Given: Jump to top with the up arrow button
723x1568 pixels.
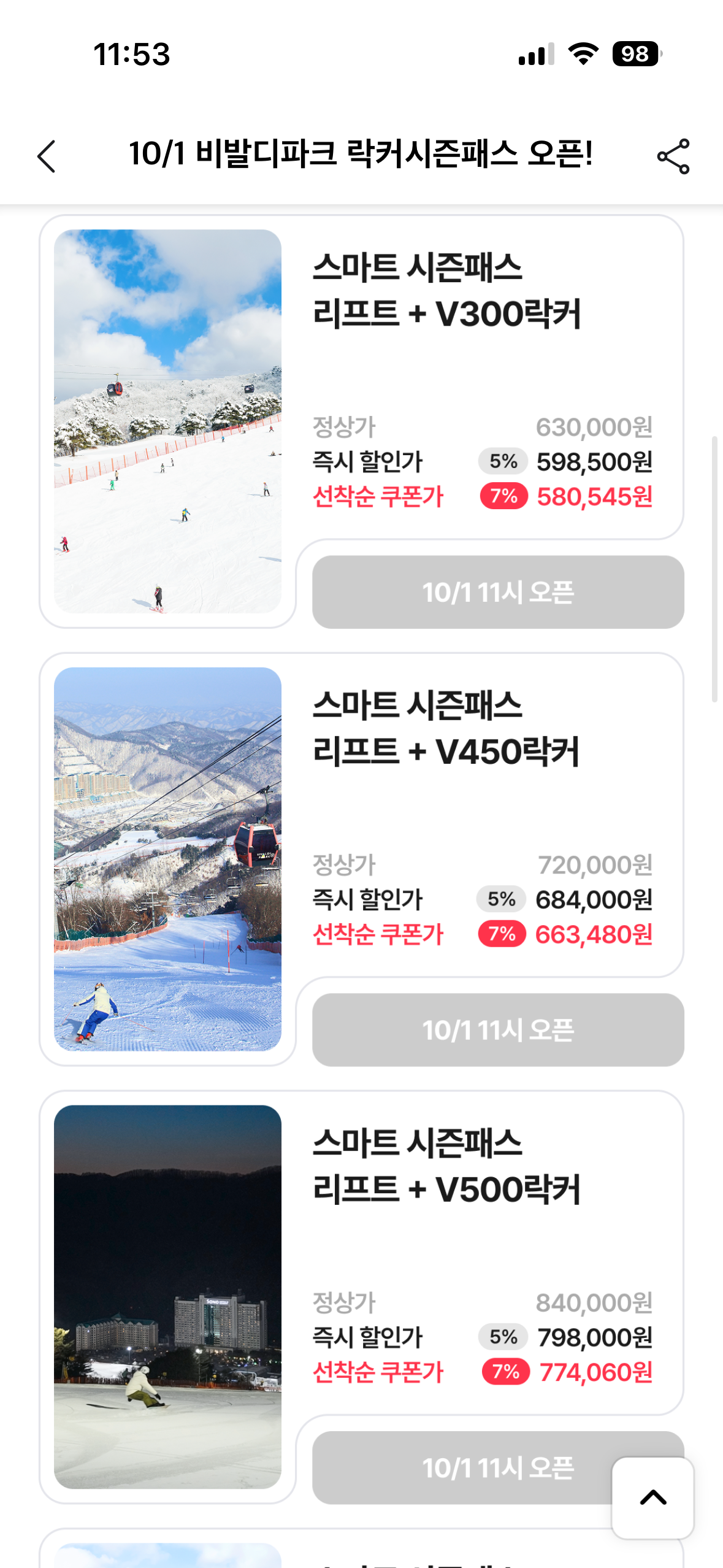Looking at the screenshot, I should click(x=652, y=1497).
